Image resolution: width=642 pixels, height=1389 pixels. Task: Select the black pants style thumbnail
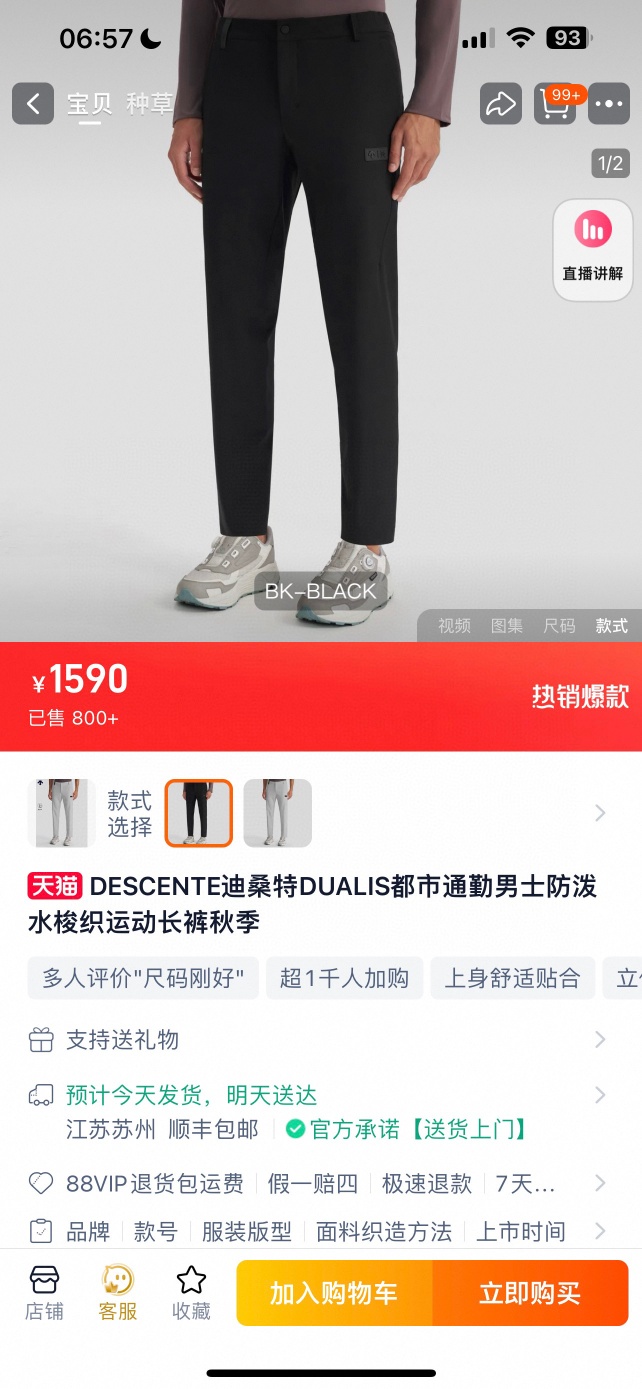click(x=199, y=813)
